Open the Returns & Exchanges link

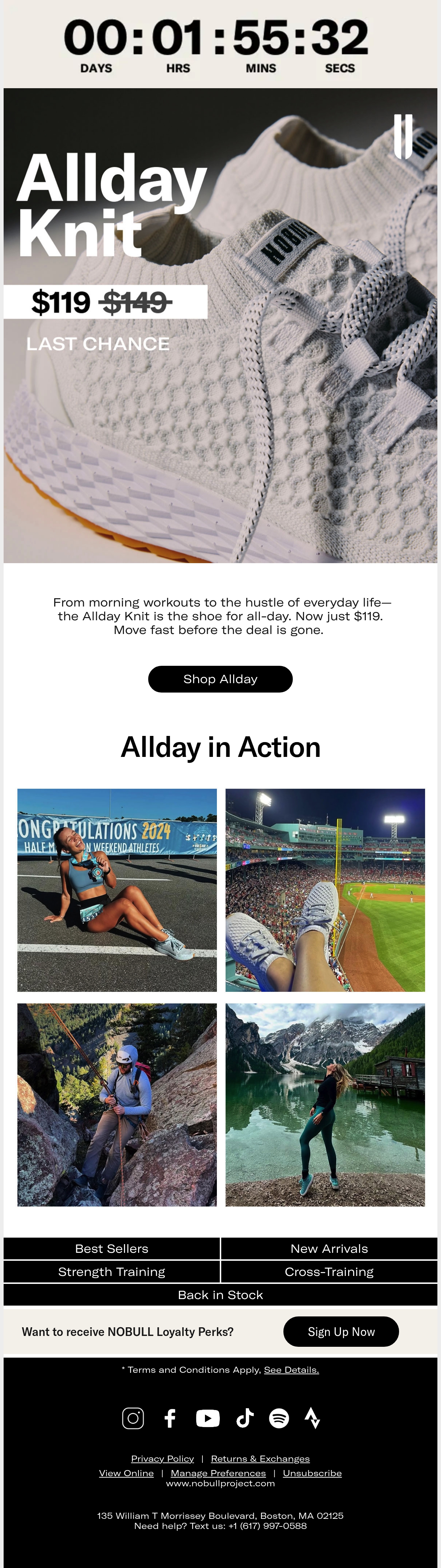(260, 1458)
